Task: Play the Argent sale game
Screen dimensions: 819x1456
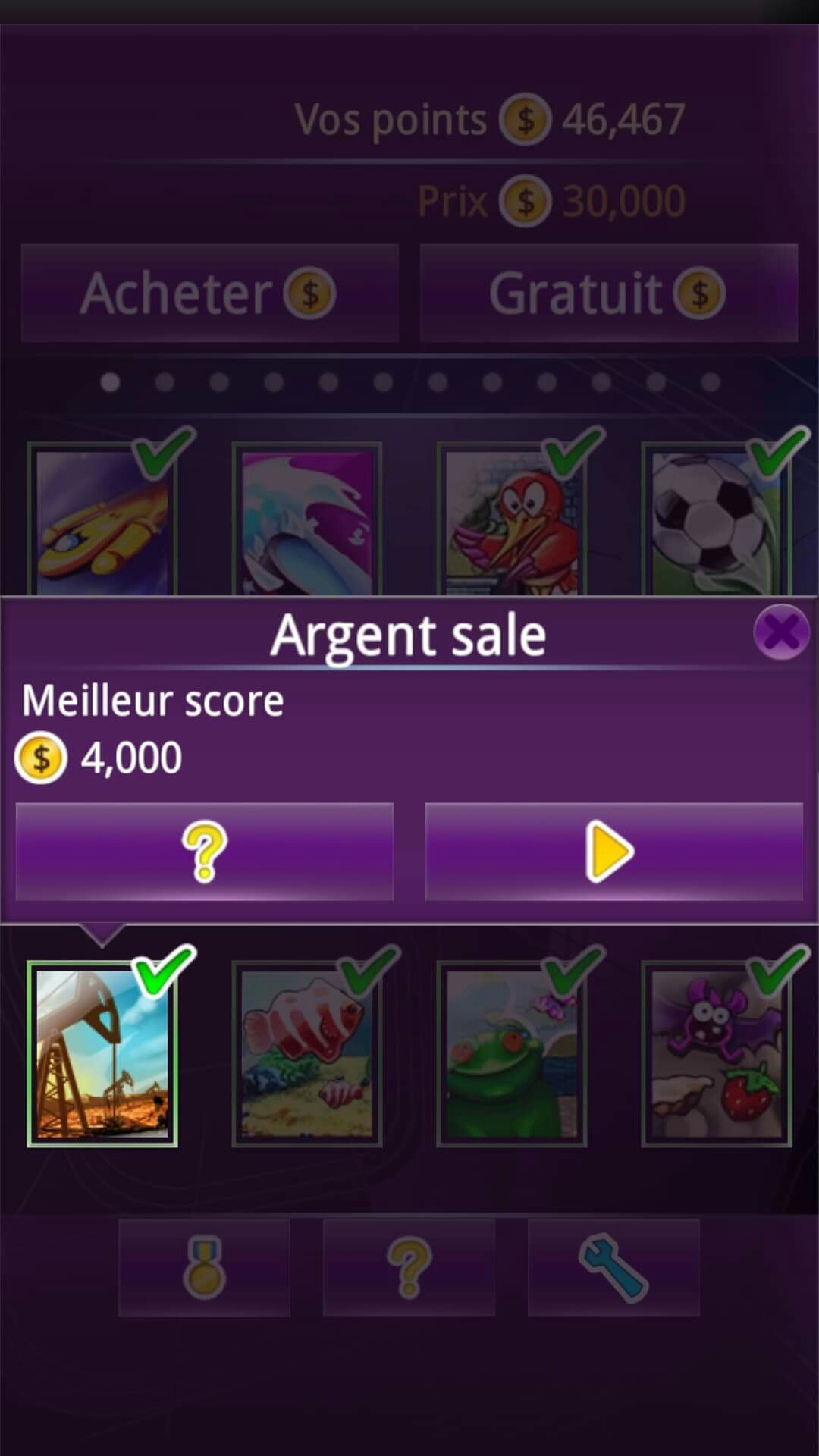Action: tap(613, 852)
